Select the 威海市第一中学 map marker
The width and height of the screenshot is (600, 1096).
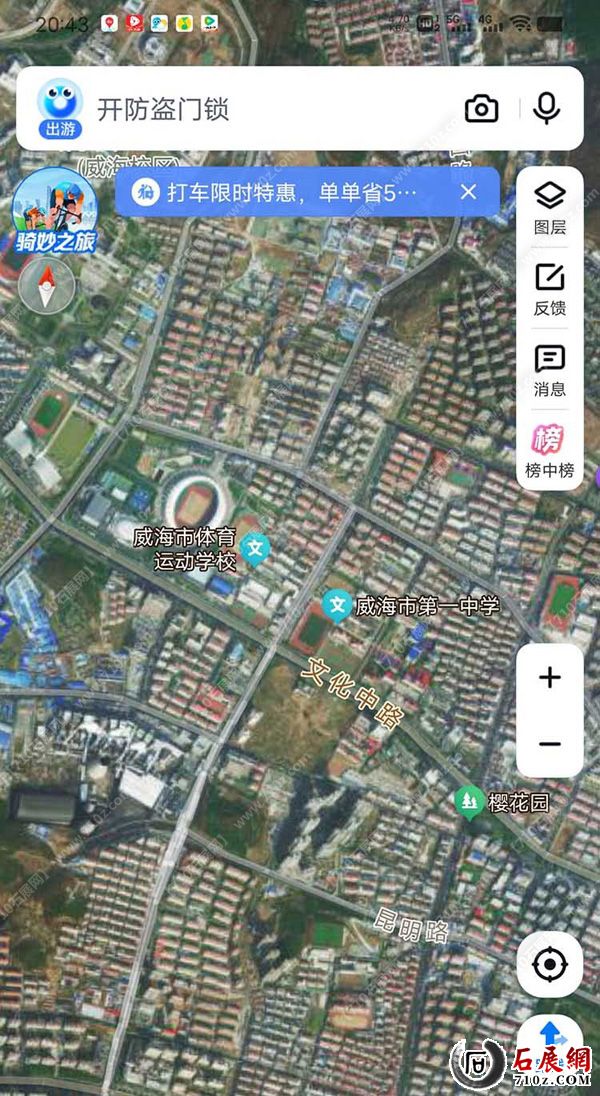pyautogui.click(x=337, y=605)
